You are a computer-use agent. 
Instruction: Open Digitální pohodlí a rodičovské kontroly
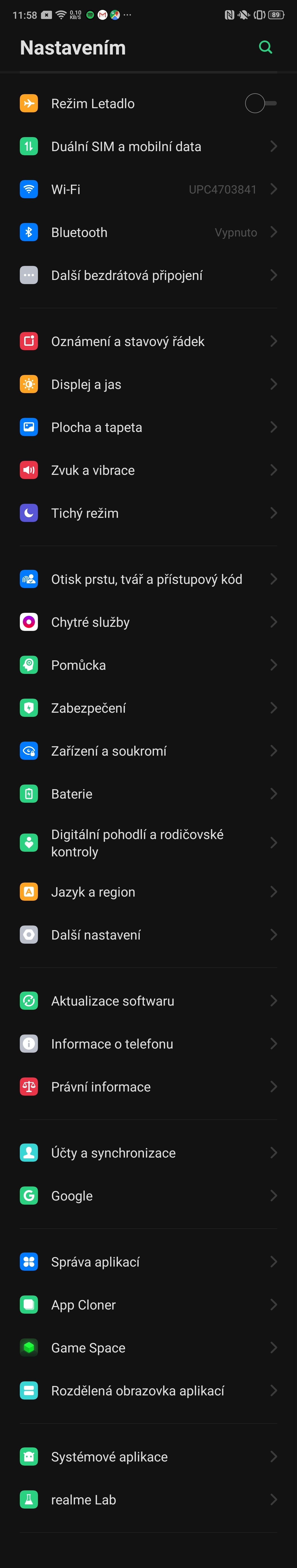point(148,843)
